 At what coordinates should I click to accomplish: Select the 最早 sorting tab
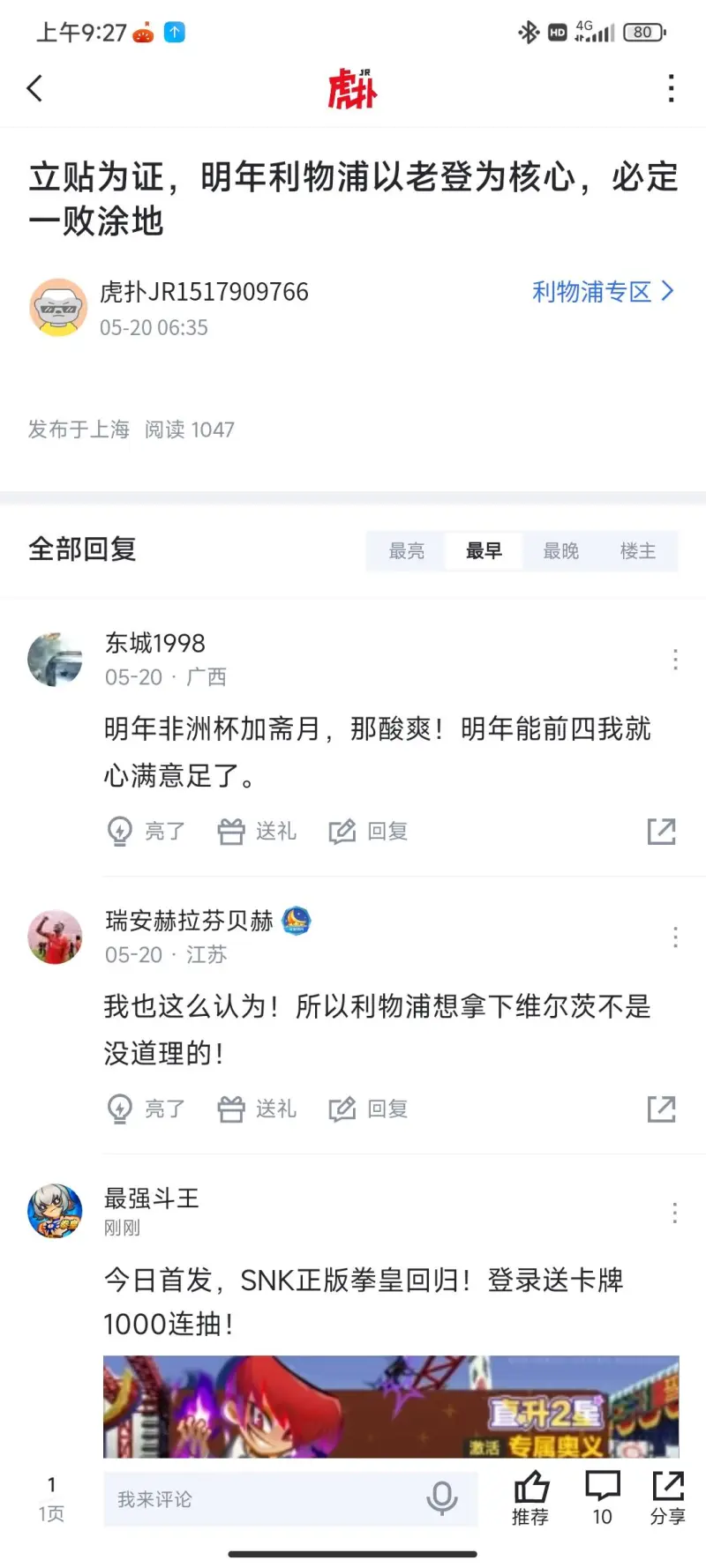pyautogui.click(x=484, y=551)
